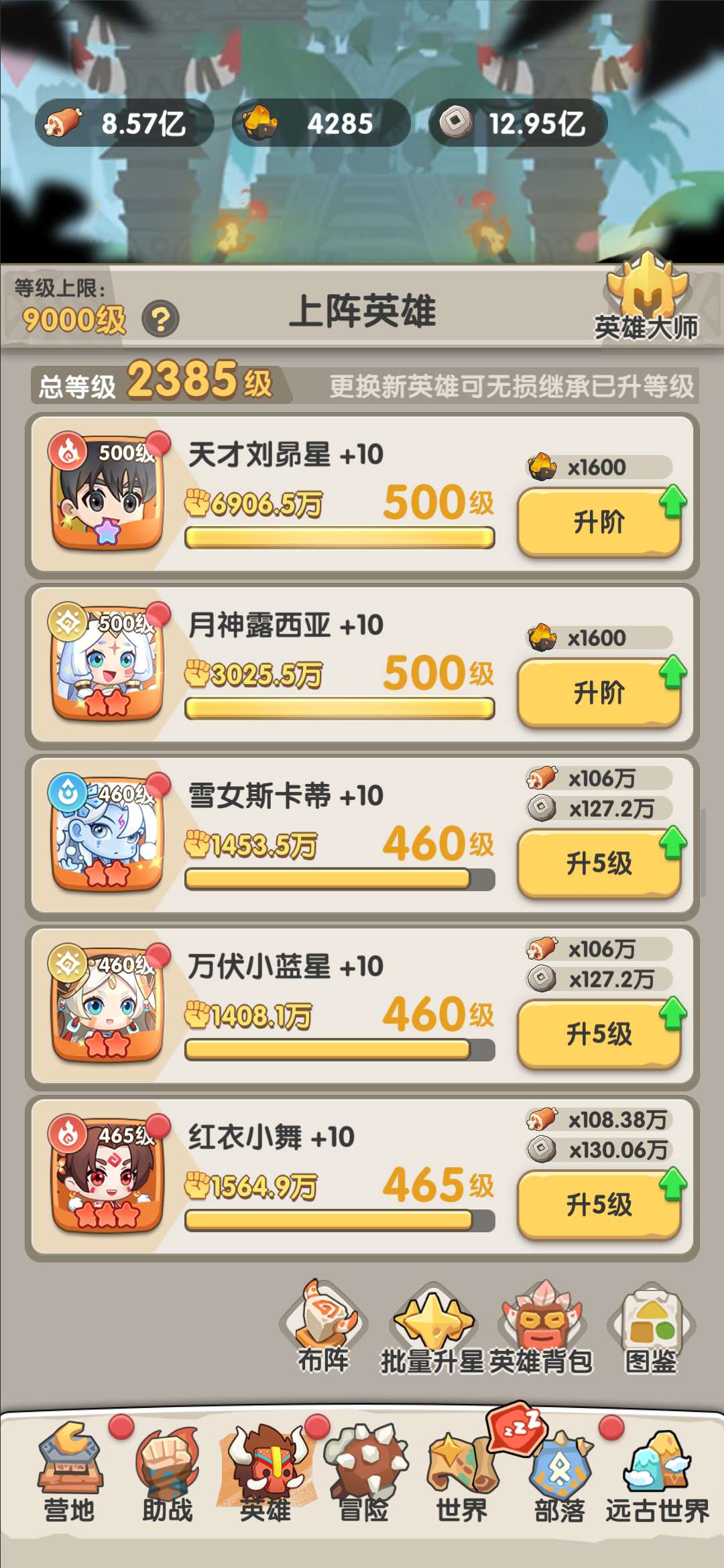Upgrade 雪女斯卡蒂 with 升5级
The width and height of the screenshot is (724, 1568).
pos(599,864)
